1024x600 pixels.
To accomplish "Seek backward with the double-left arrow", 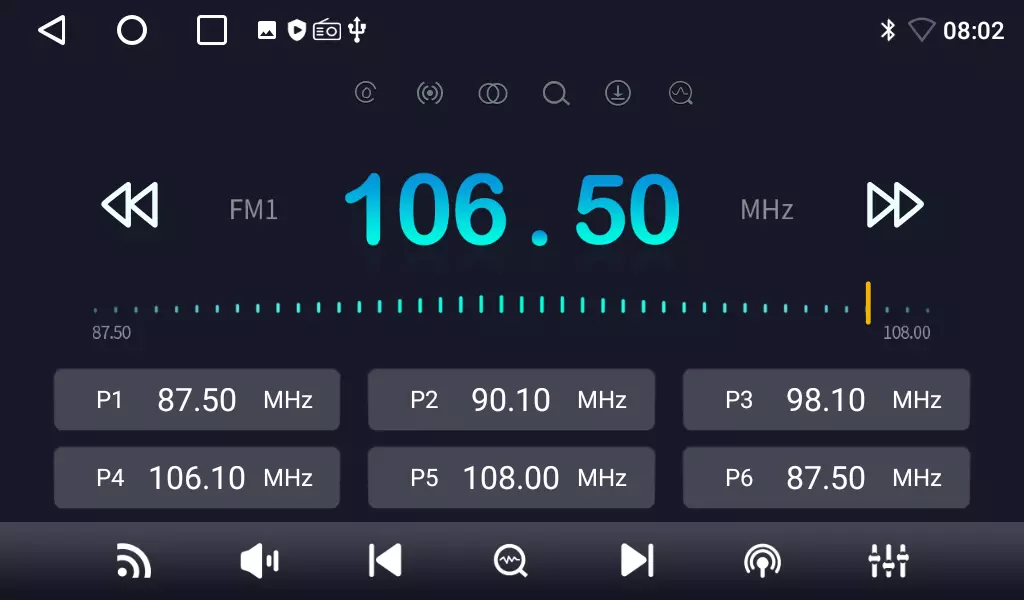I will (130, 206).
